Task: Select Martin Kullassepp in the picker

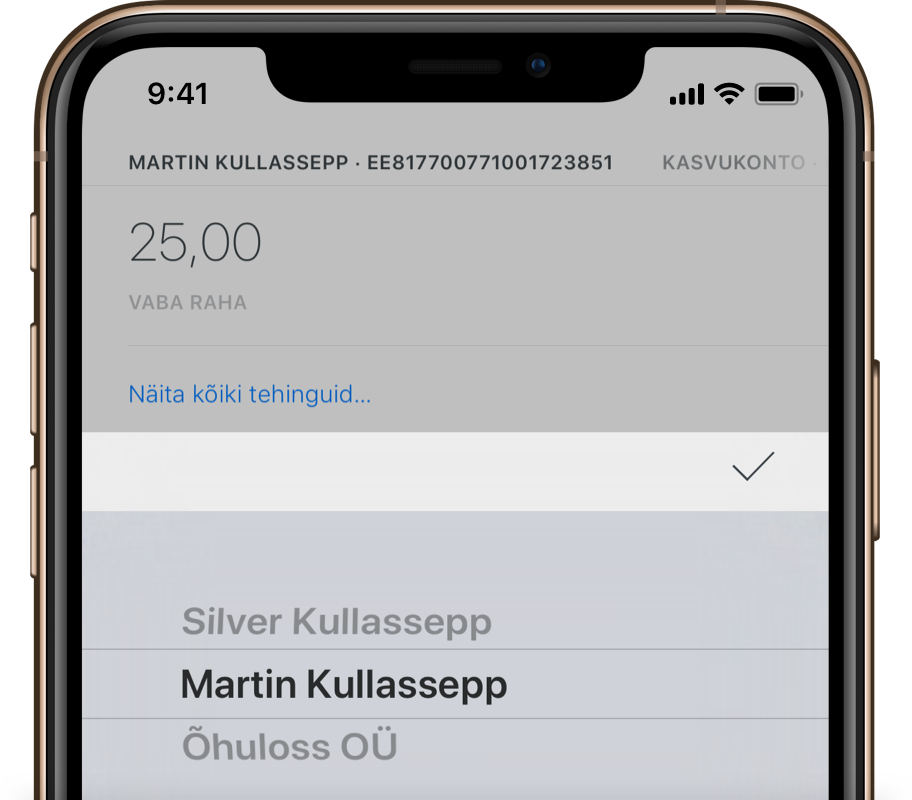Action: pyautogui.click(x=343, y=685)
